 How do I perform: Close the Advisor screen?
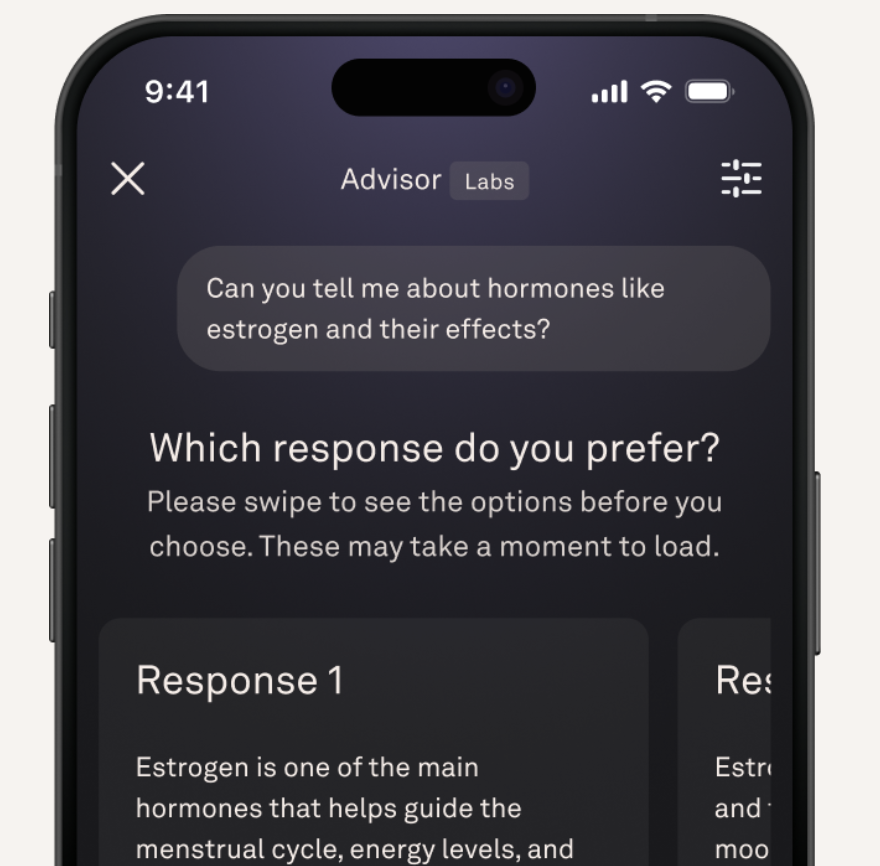(x=128, y=179)
